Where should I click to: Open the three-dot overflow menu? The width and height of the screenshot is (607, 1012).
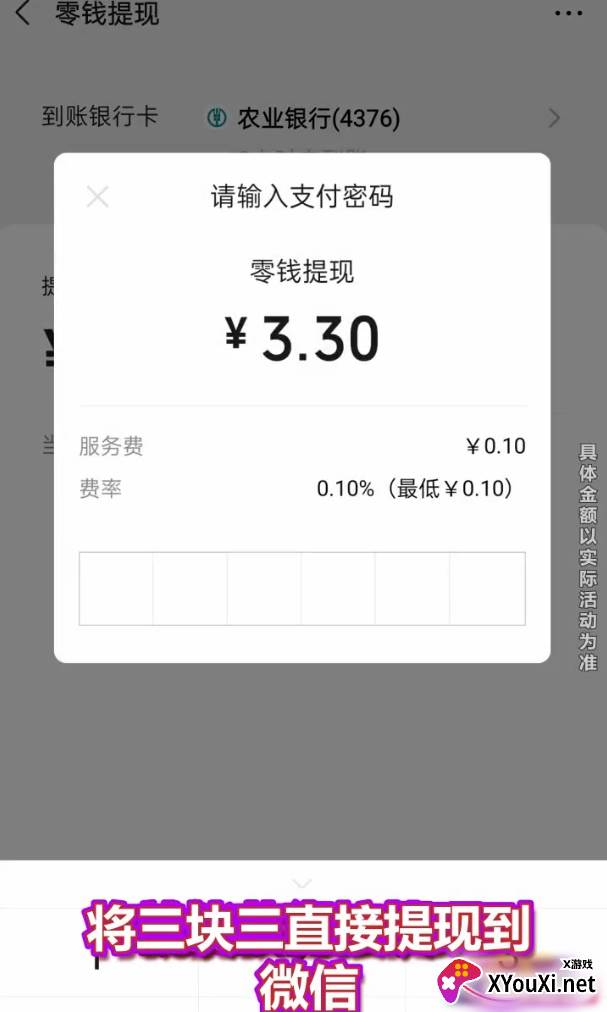(568, 14)
